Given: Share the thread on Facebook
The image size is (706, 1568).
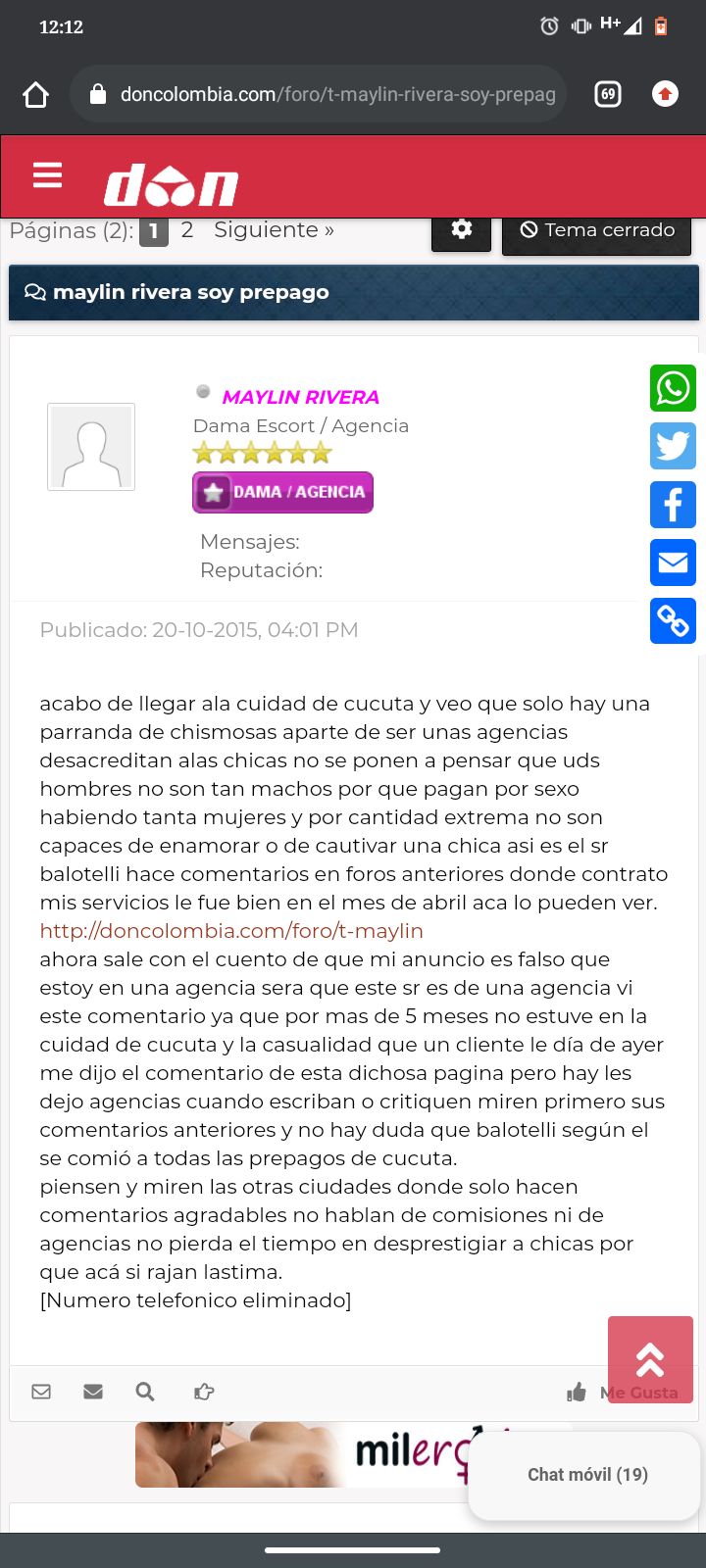Looking at the screenshot, I should click(x=673, y=505).
